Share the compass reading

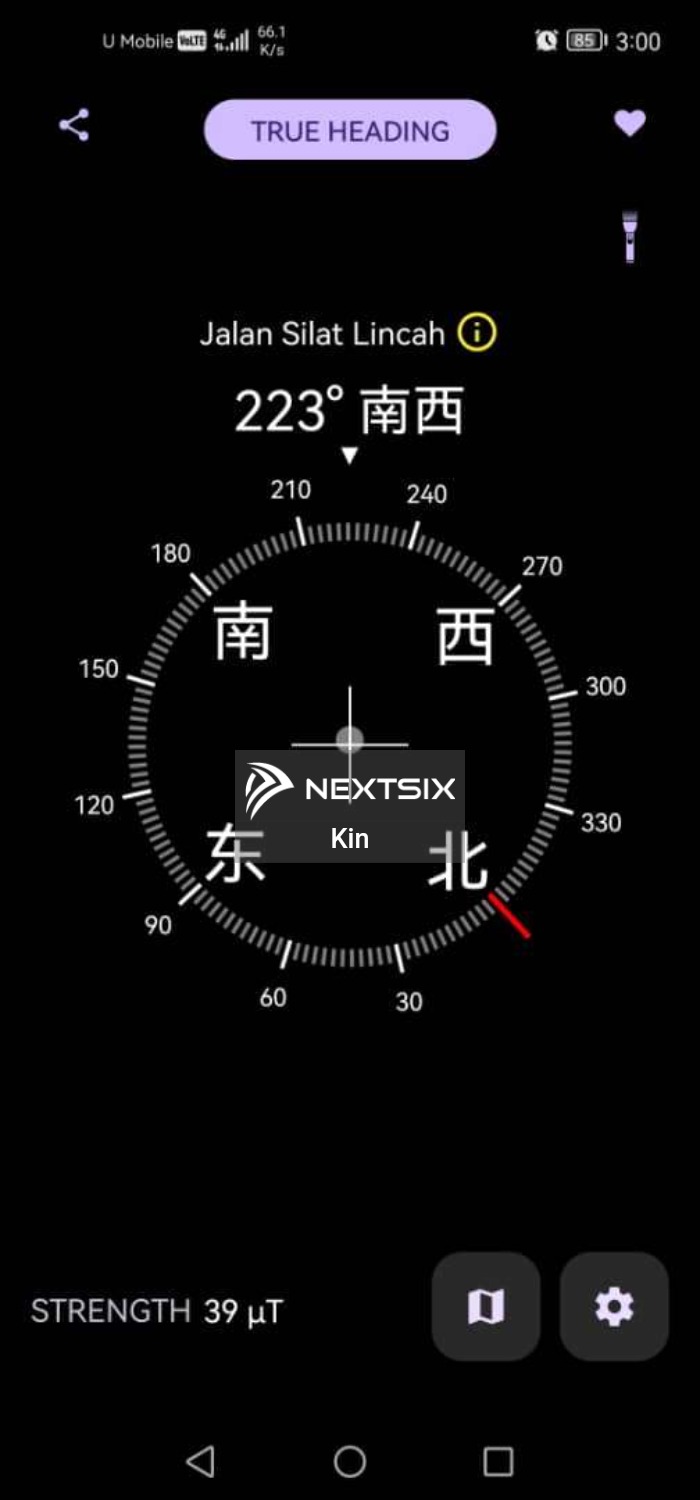74,125
